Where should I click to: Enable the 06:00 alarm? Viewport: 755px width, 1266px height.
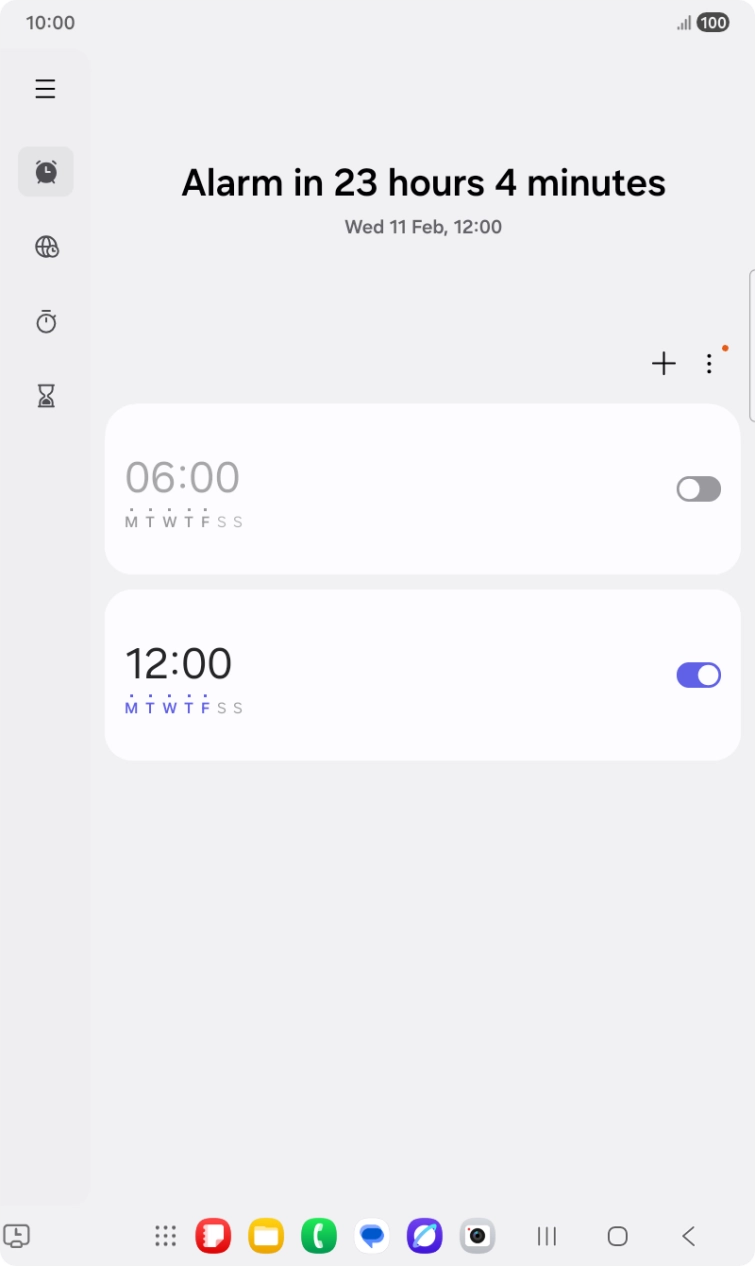[697, 488]
